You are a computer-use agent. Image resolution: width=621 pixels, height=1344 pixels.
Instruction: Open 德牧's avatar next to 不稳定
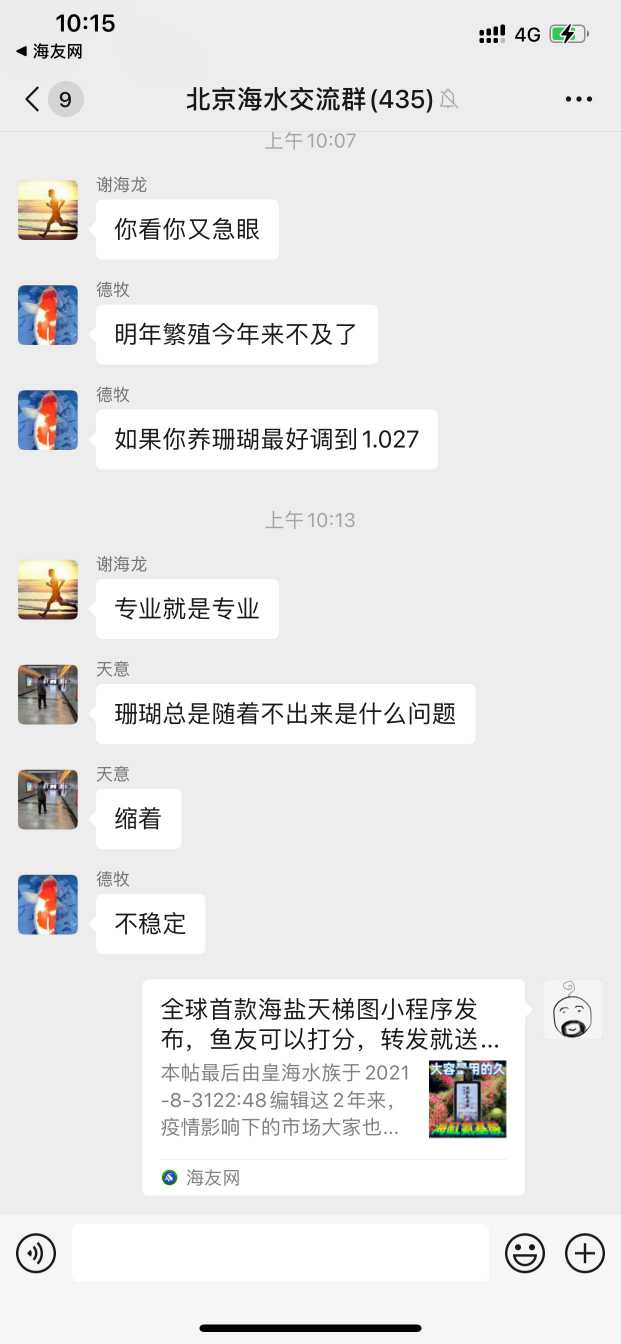(48, 904)
